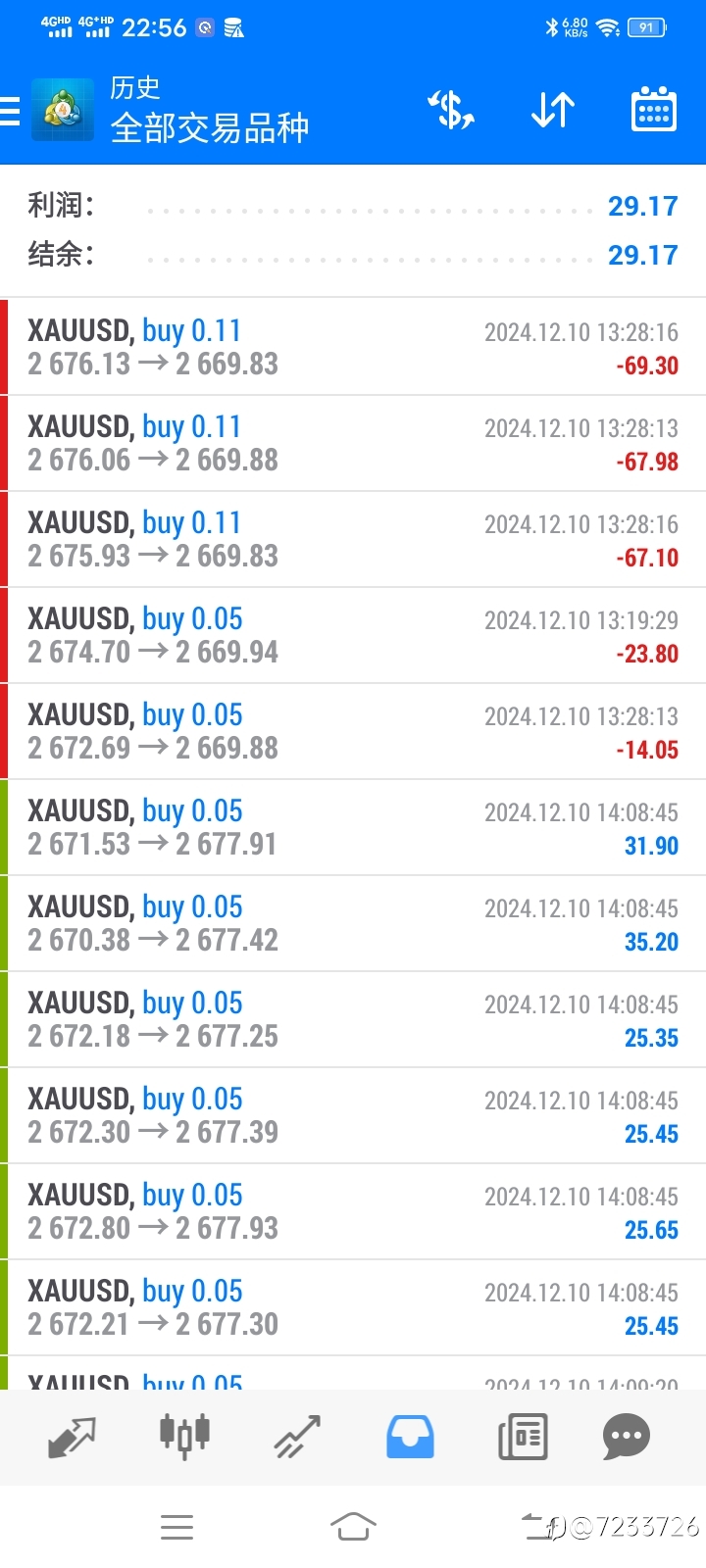Image resolution: width=706 pixels, height=1568 pixels.
Task: Switch to the quotes tab
Action: (73, 1437)
